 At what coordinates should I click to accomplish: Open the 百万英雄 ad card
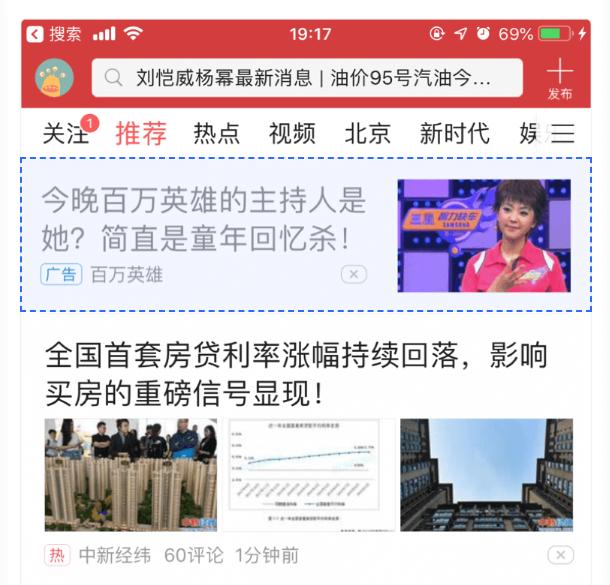pyautogui.click(x=205, y=220)
